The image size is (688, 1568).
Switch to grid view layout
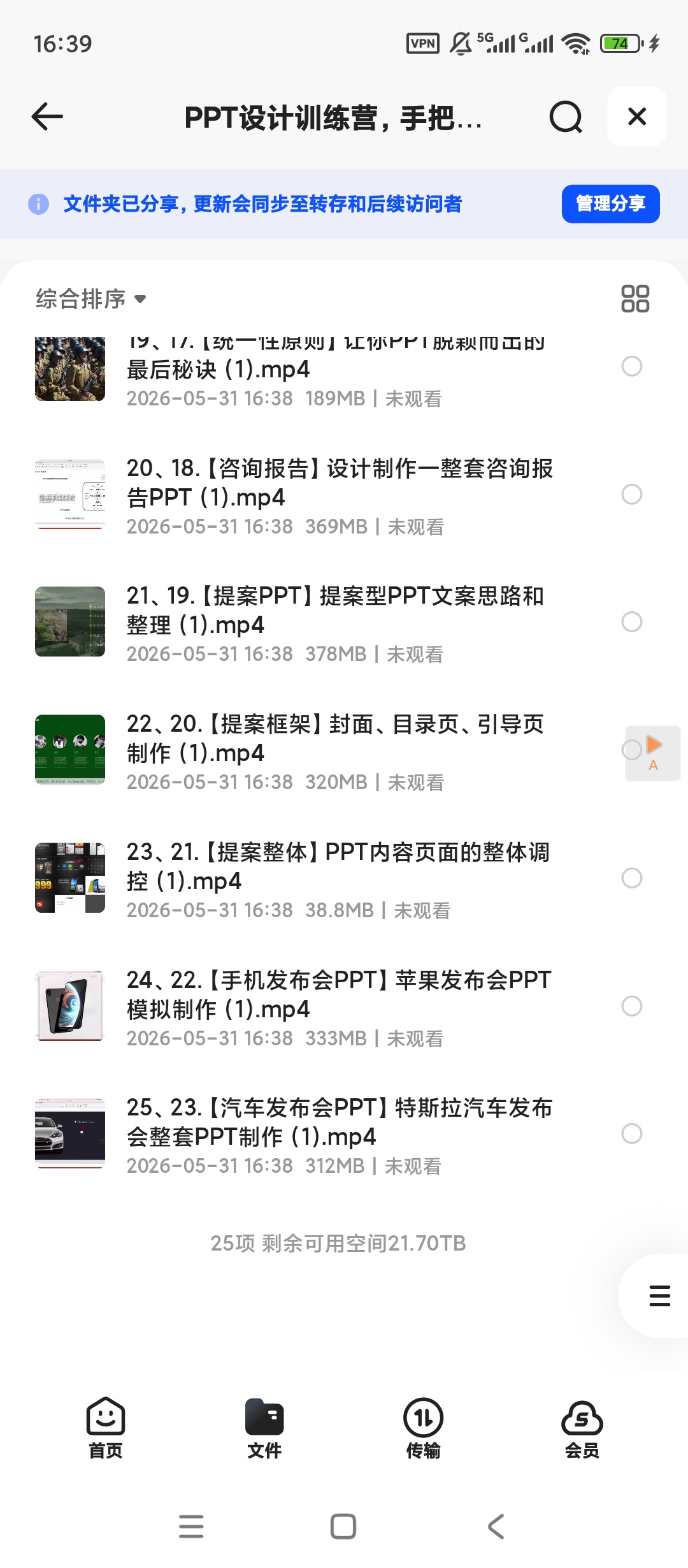pos(635,298)
